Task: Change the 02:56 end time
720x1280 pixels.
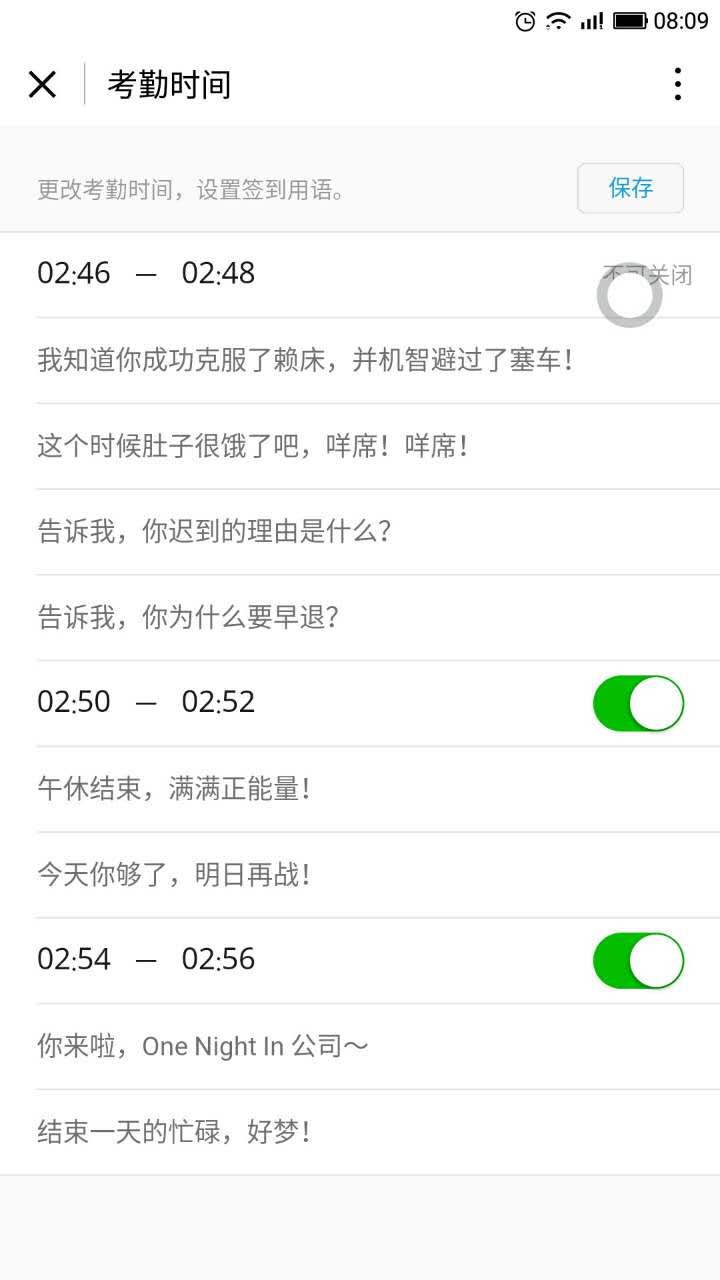Action: 218,960
